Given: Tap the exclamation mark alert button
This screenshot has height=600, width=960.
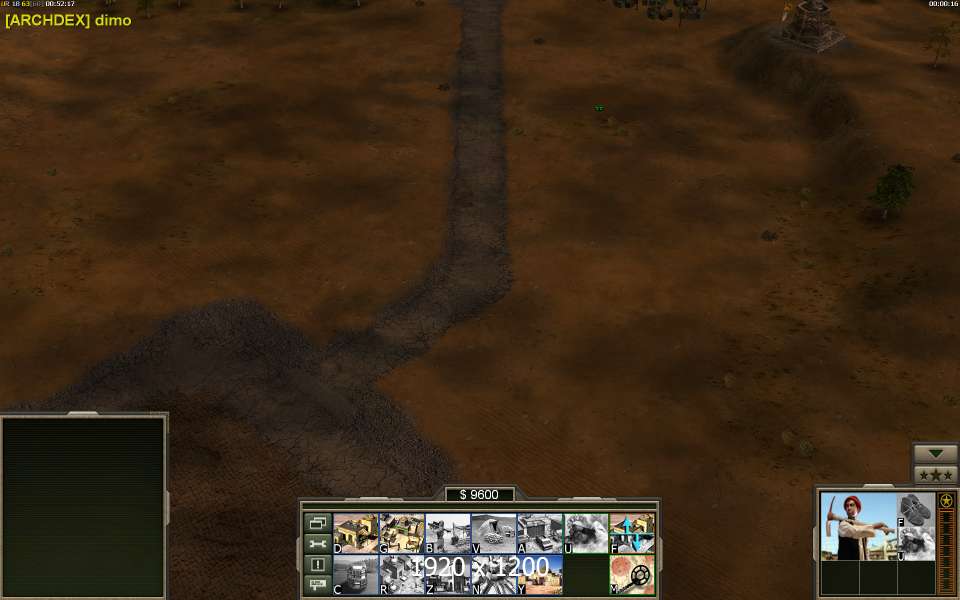Looking at the screenshot, I should coord(317,564).
